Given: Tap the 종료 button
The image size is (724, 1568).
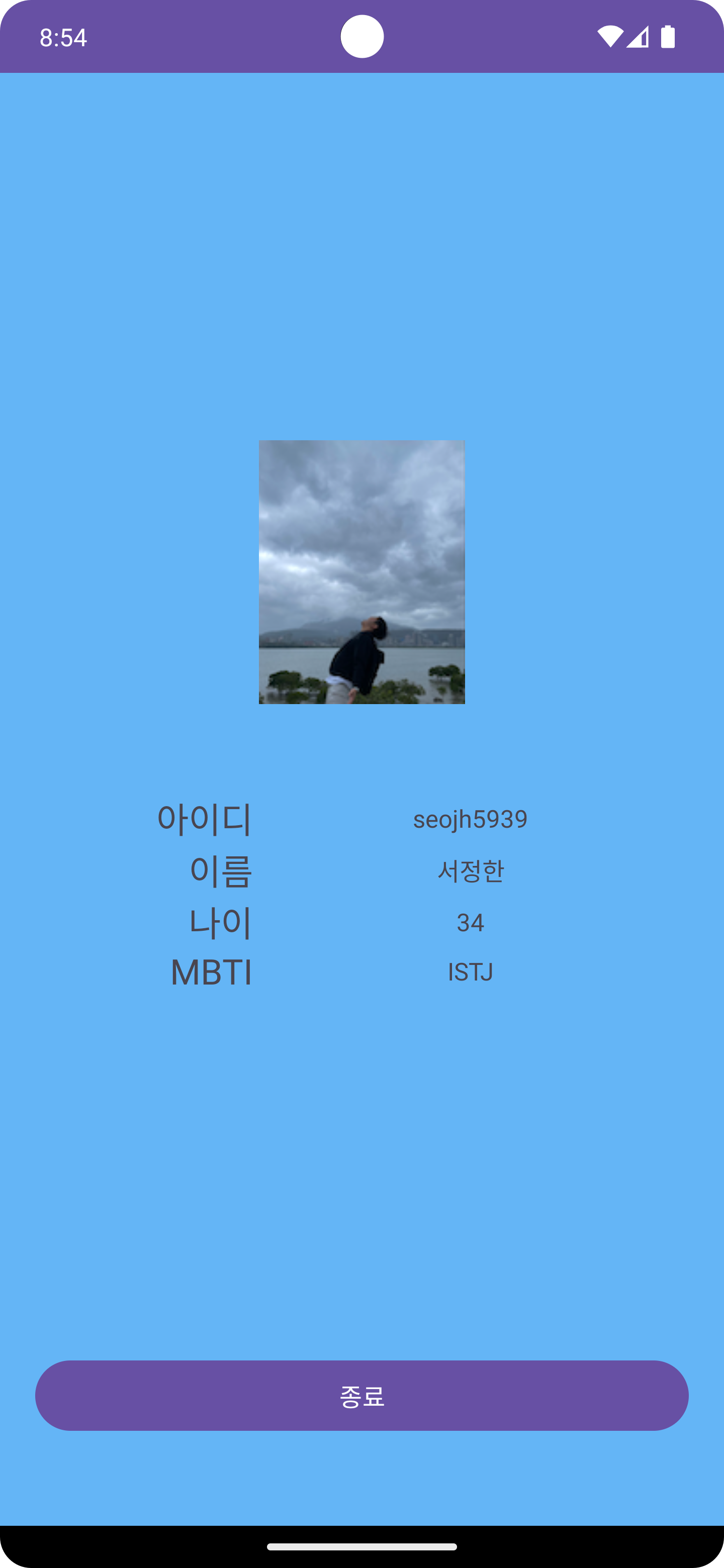Looking at the screenshot, I should click(x=361, y=1396).
